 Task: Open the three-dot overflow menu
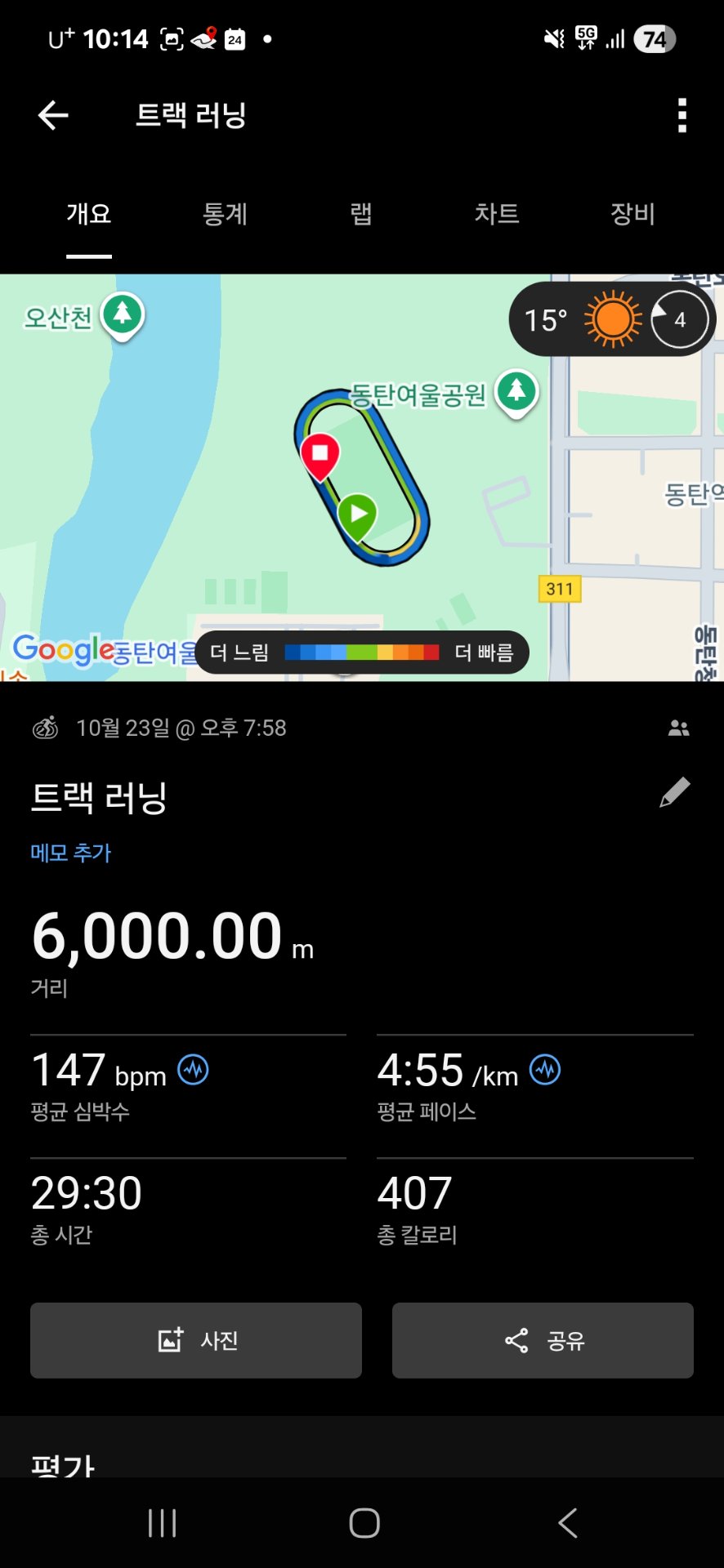click(682, 115)
